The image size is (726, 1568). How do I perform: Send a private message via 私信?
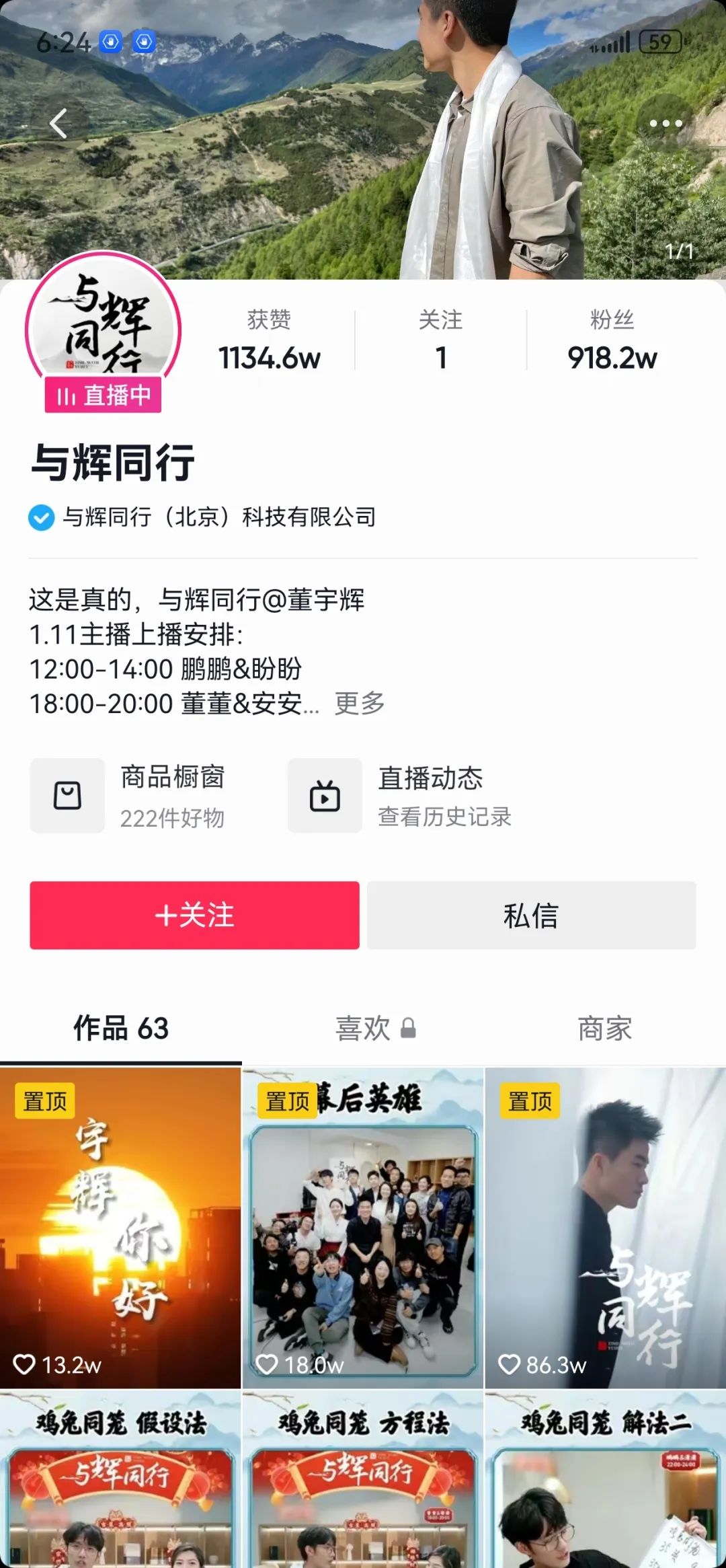531,916
